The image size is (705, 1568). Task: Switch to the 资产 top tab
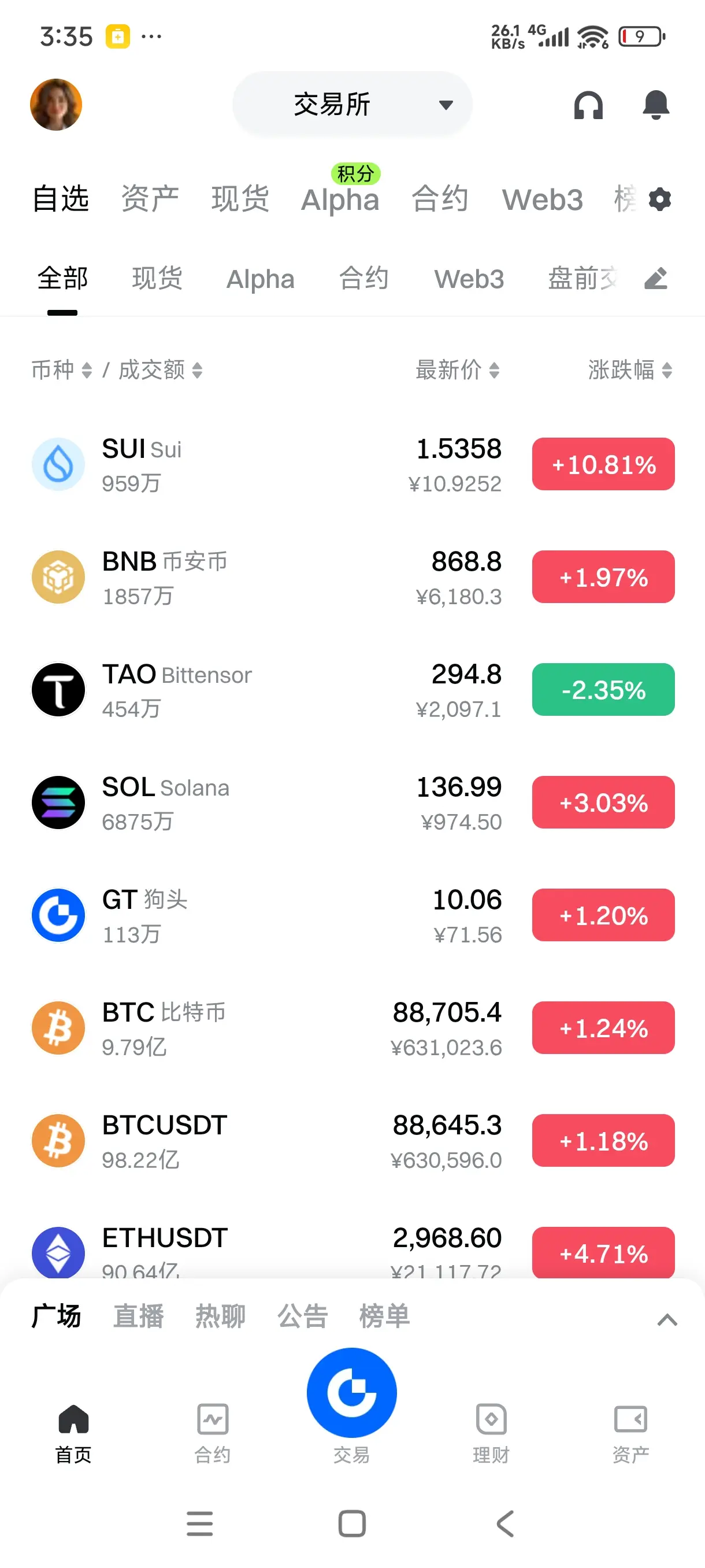(150, 199)
